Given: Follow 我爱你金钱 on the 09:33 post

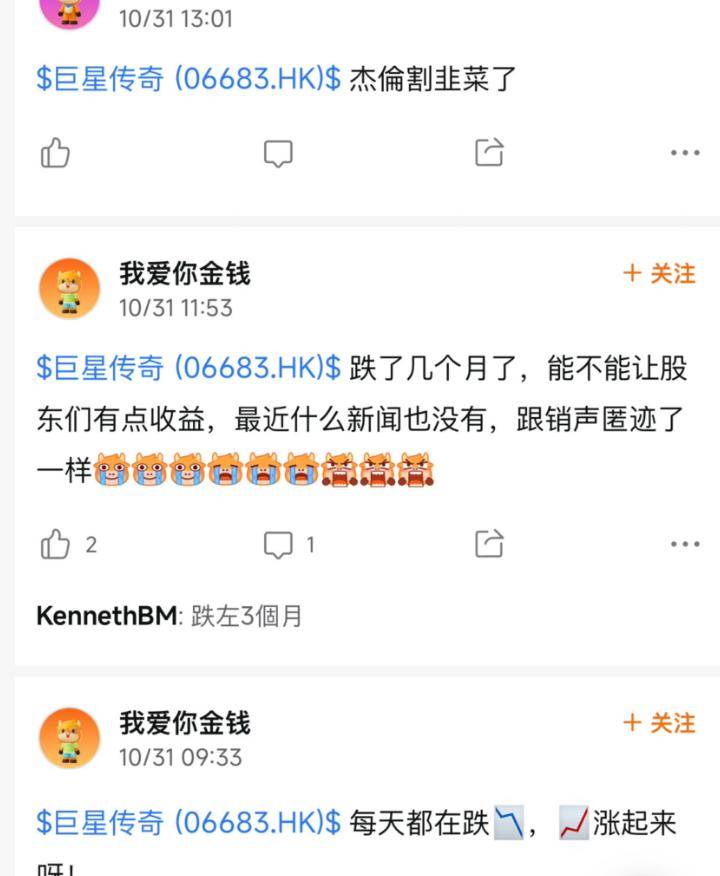Looking at the screenshot, I should pos(659,722).
